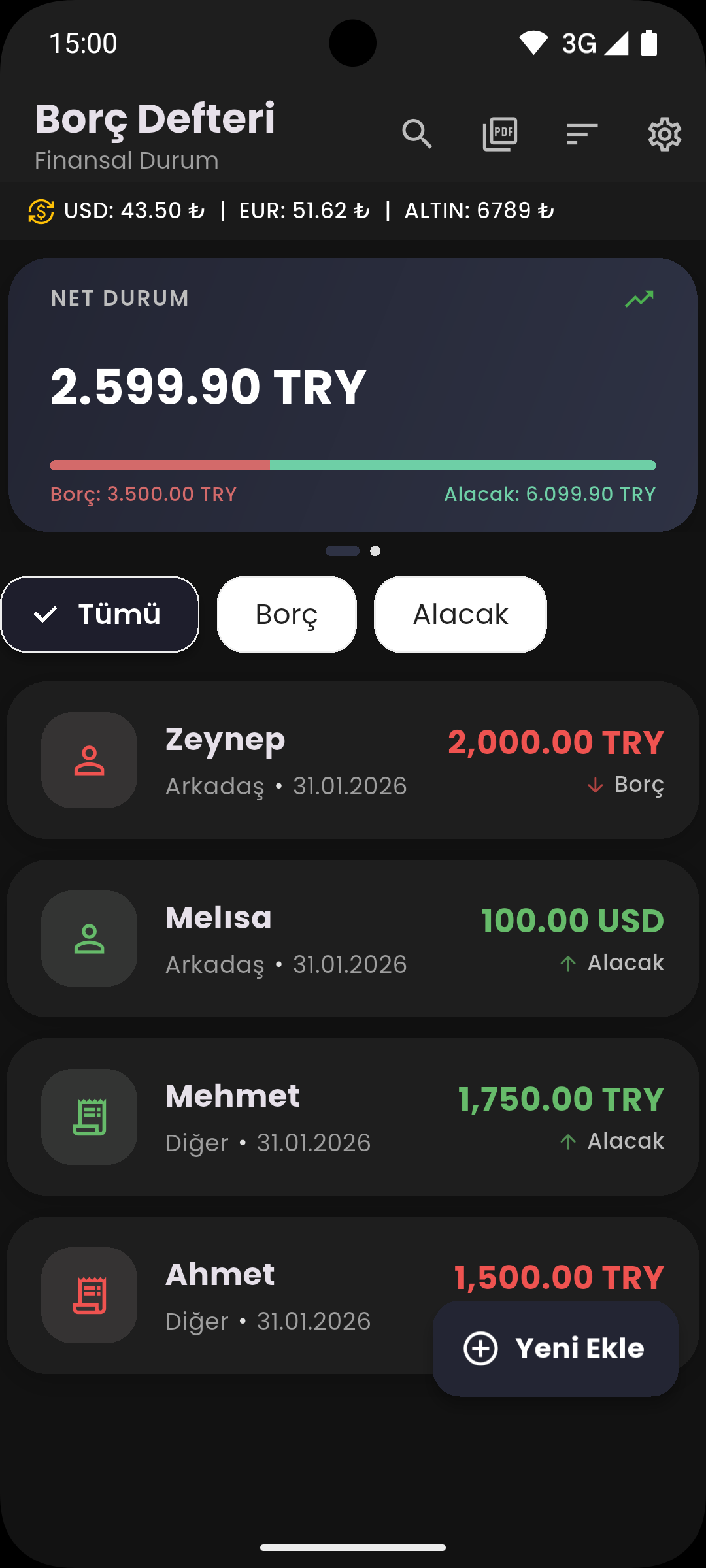Expand Melisa's record row
Image resolution: width=706 pixels, height=1568 pixels.
[x=353, y=938]
